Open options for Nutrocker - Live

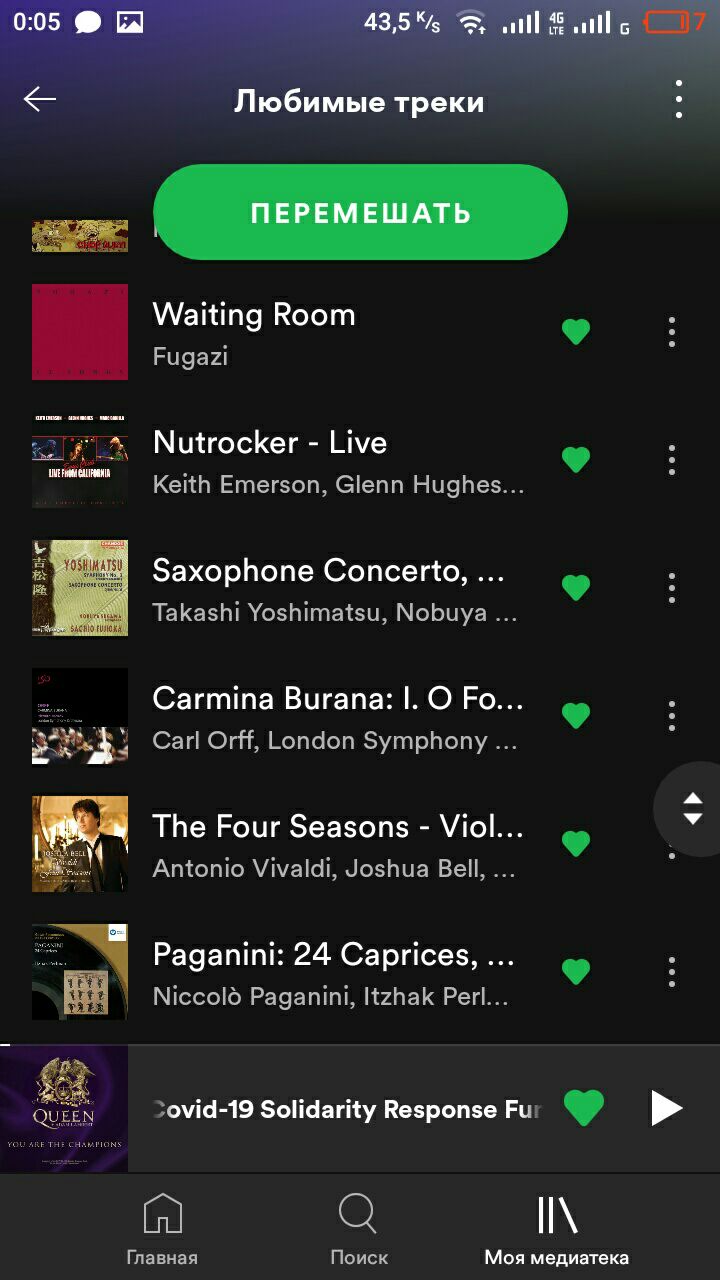(672, 459)
